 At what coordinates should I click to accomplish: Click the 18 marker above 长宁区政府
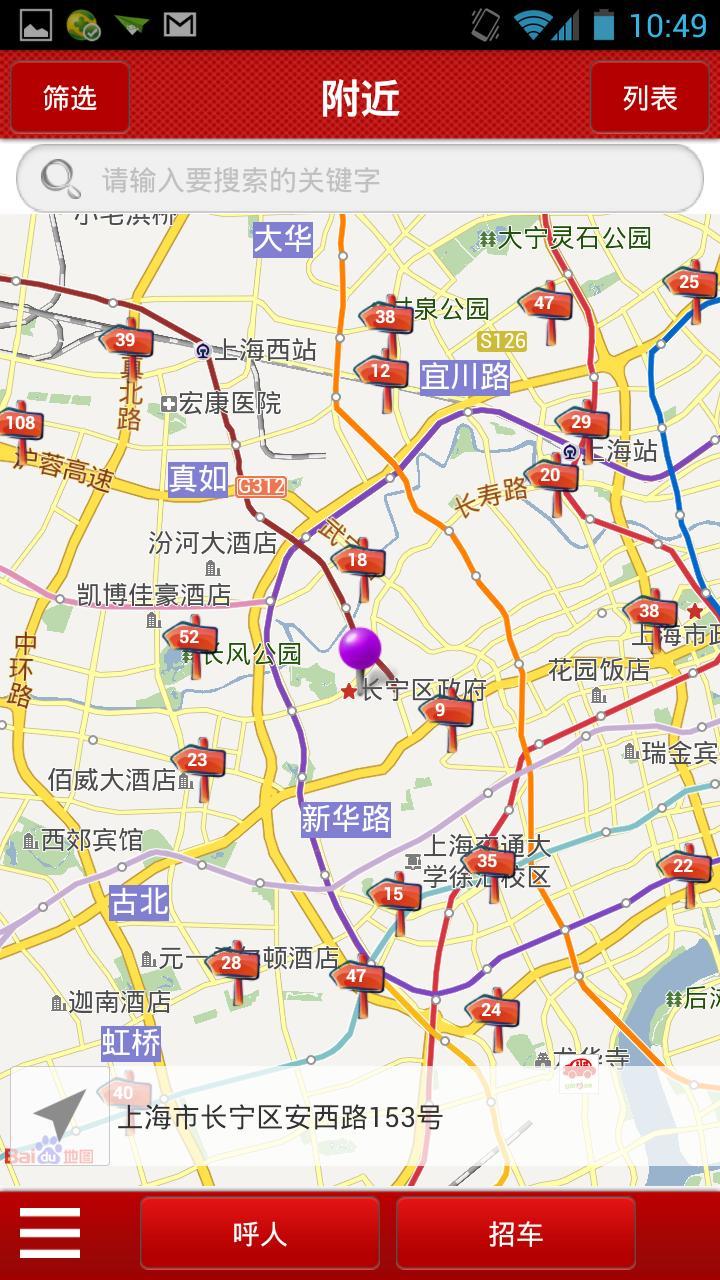(x=360, y=561)
